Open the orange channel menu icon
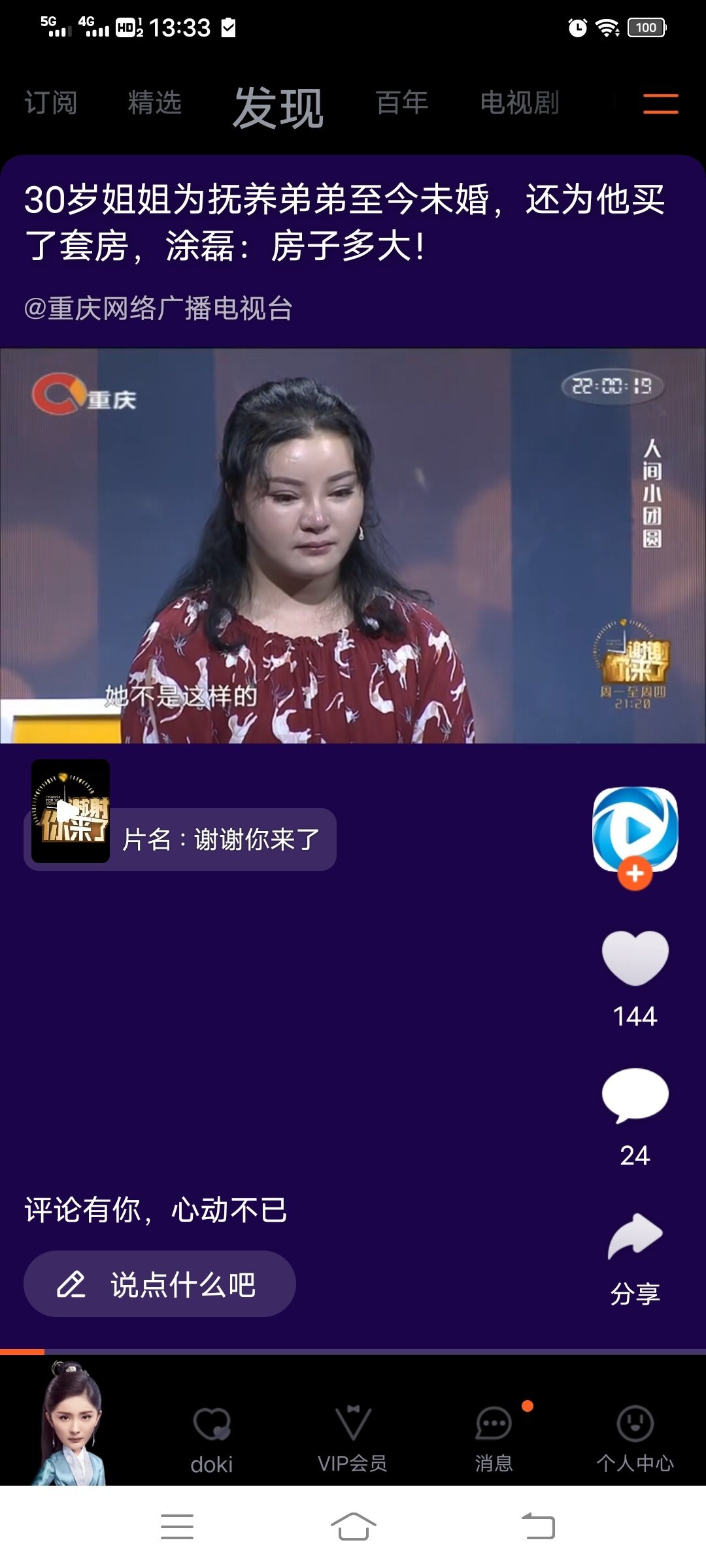Image resolution: width=706 pixels, height=1568 pixels. click(x=660, y=104)
